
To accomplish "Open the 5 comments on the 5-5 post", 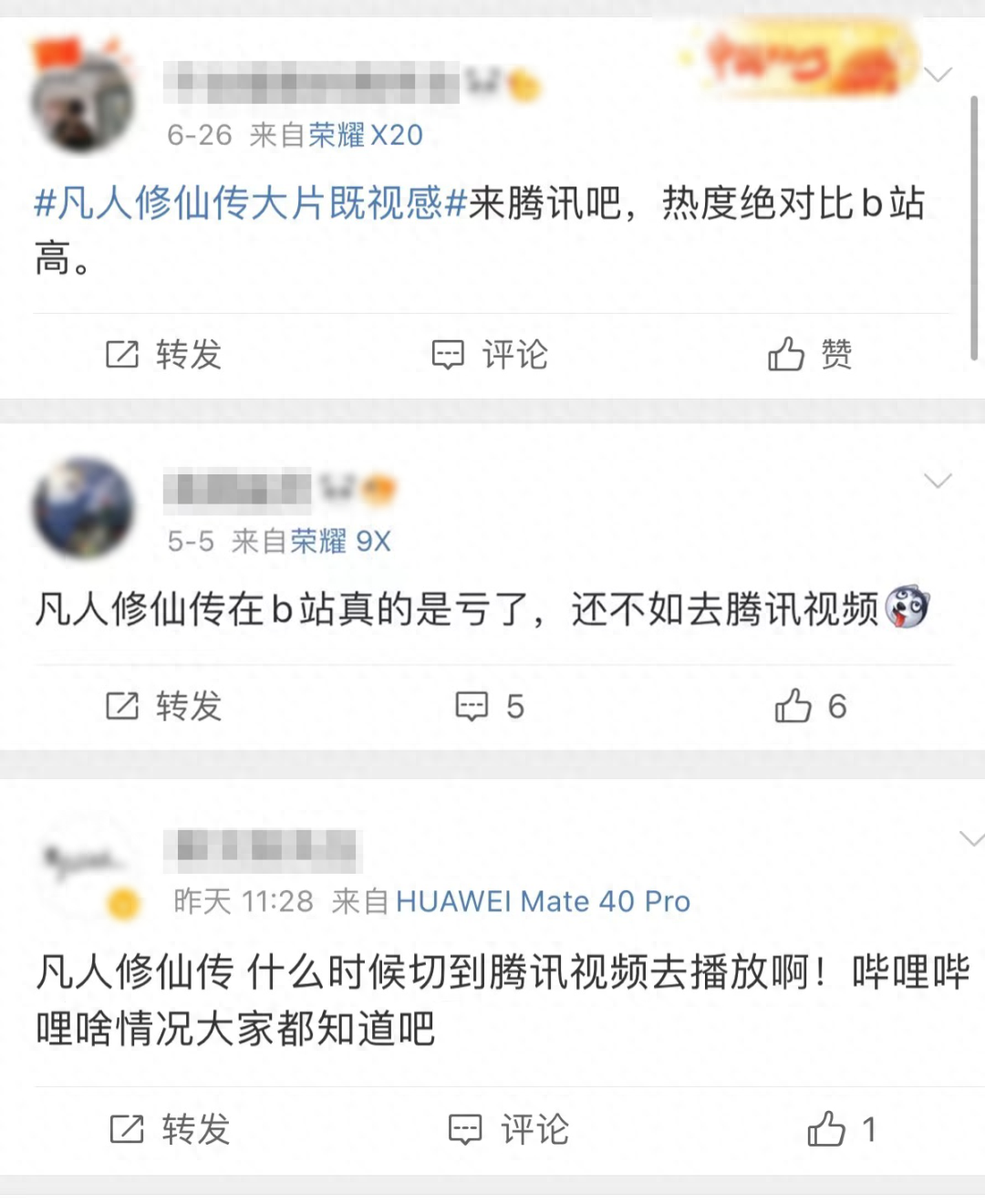I will tap(490, 706).
